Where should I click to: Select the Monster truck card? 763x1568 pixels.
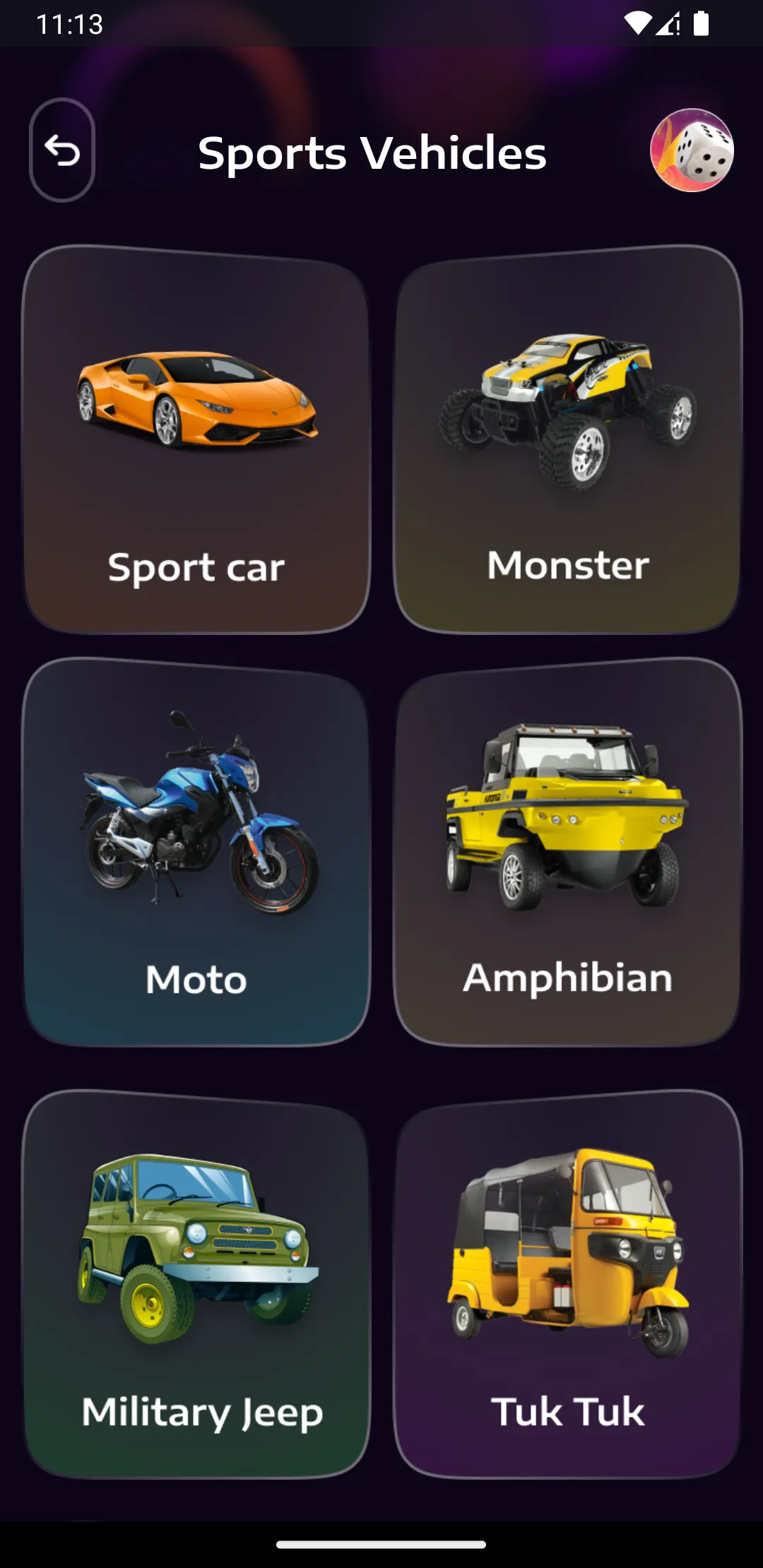point(567,439)
